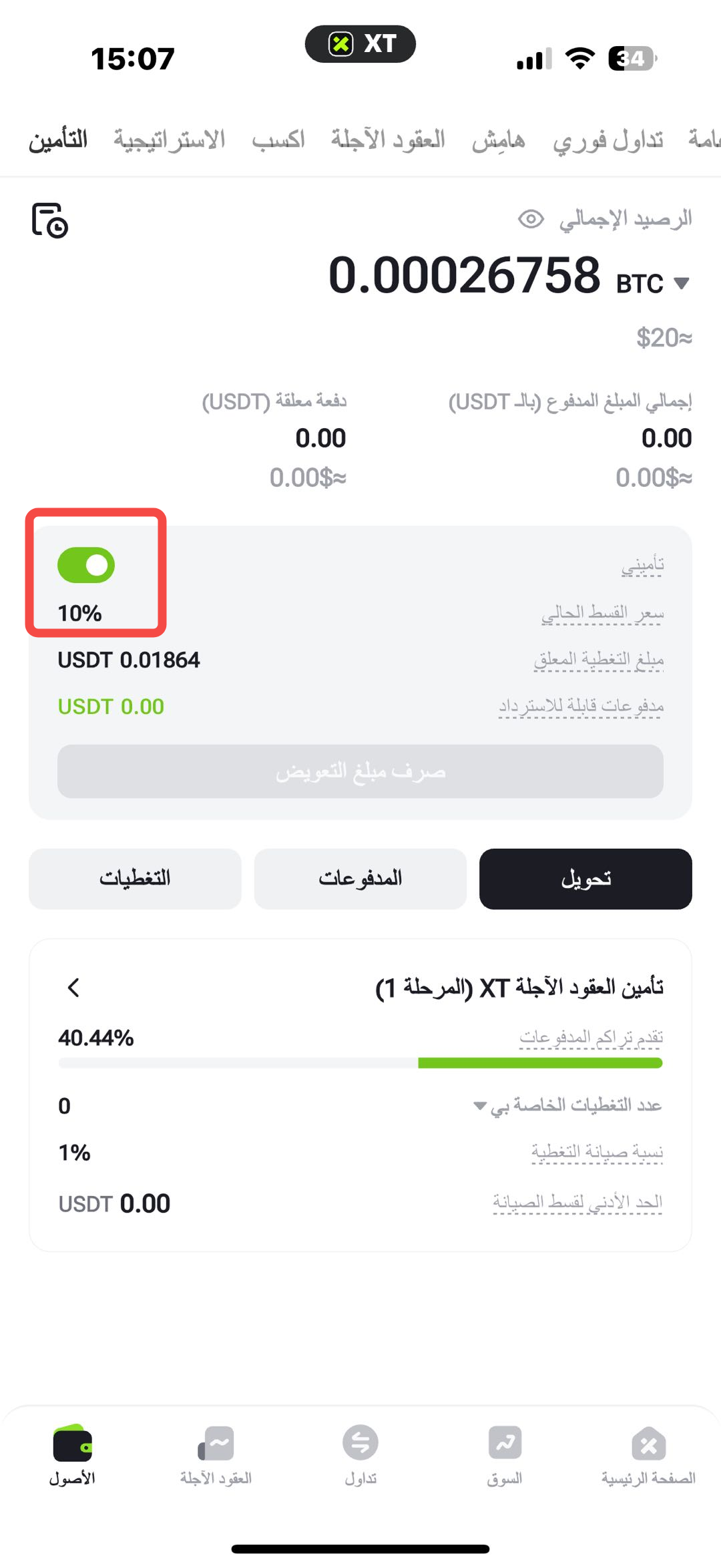Switch to the تداول فوري tab
The width and height of the screenshot is (721, 1568).
pyautogui.click(x=608, y=140)
